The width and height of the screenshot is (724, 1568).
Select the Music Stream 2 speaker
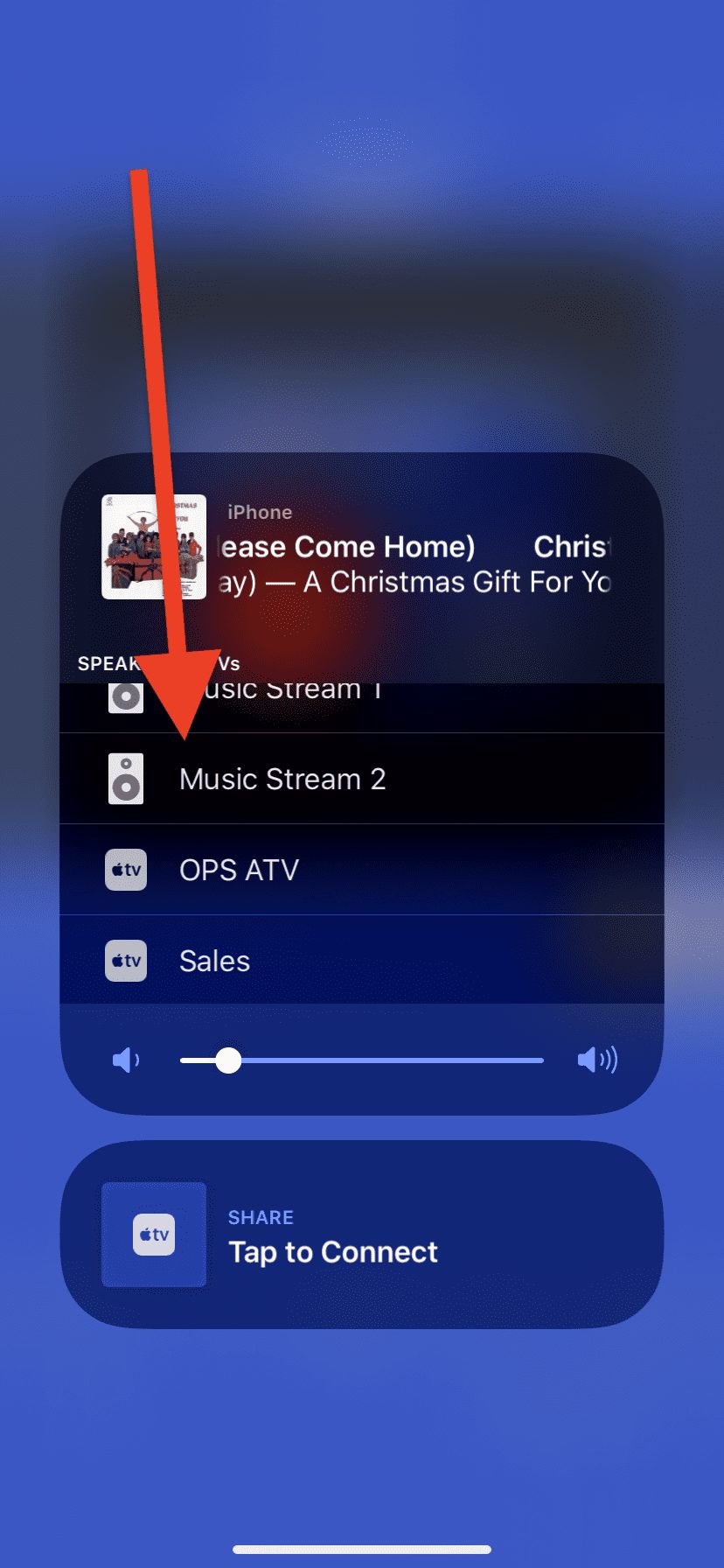point(361,779)
